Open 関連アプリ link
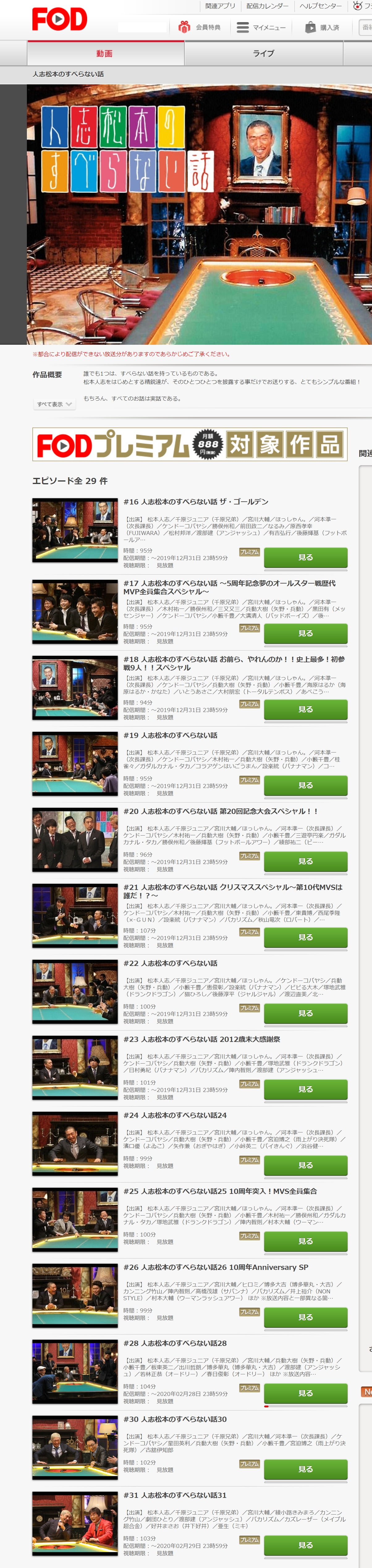 220,6
